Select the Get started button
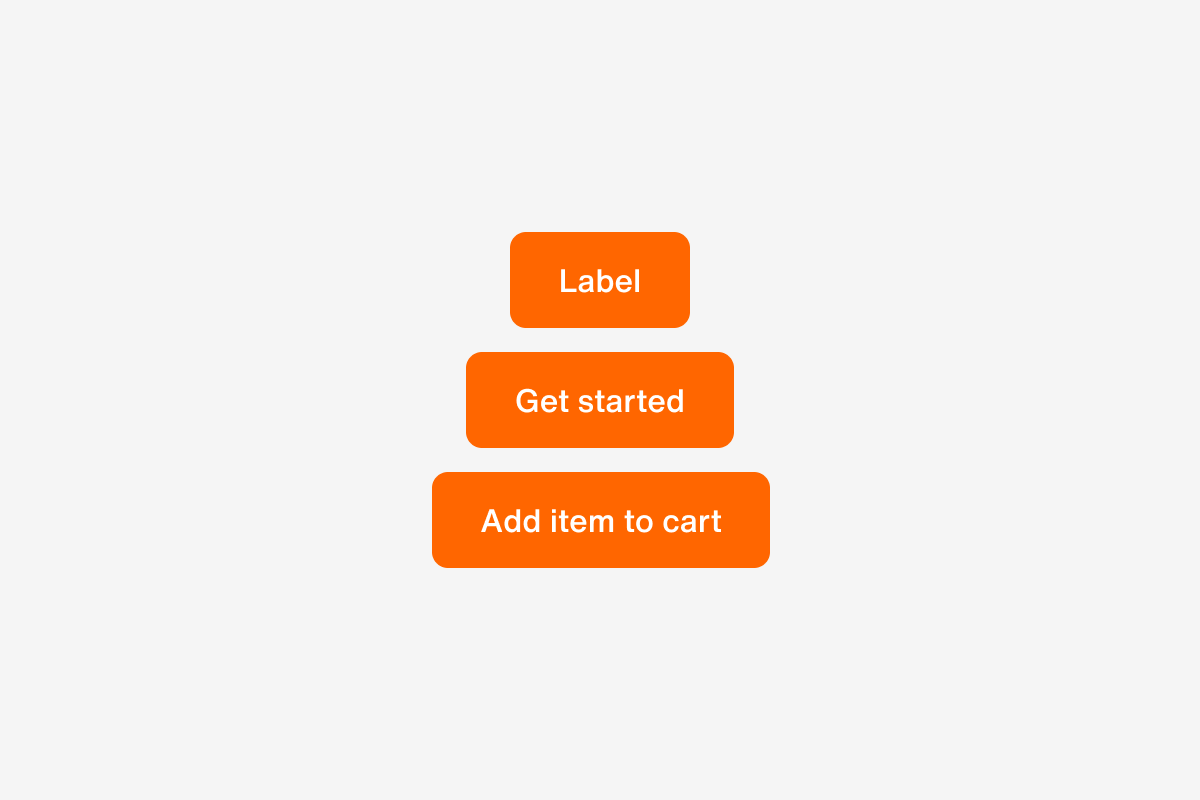The image size is (1200, 800). (x=600, y=400)
